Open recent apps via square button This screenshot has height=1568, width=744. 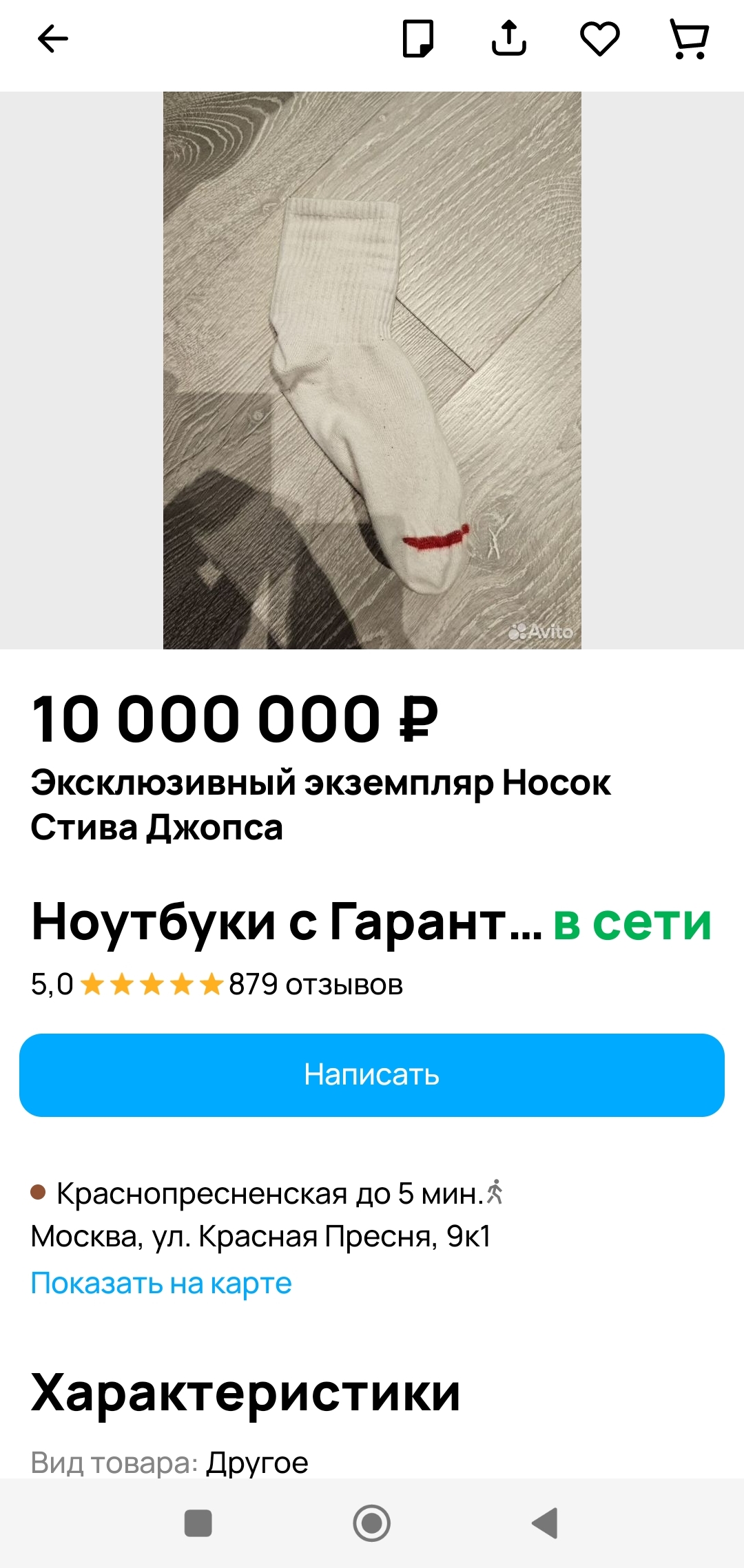click(198, 1523)
